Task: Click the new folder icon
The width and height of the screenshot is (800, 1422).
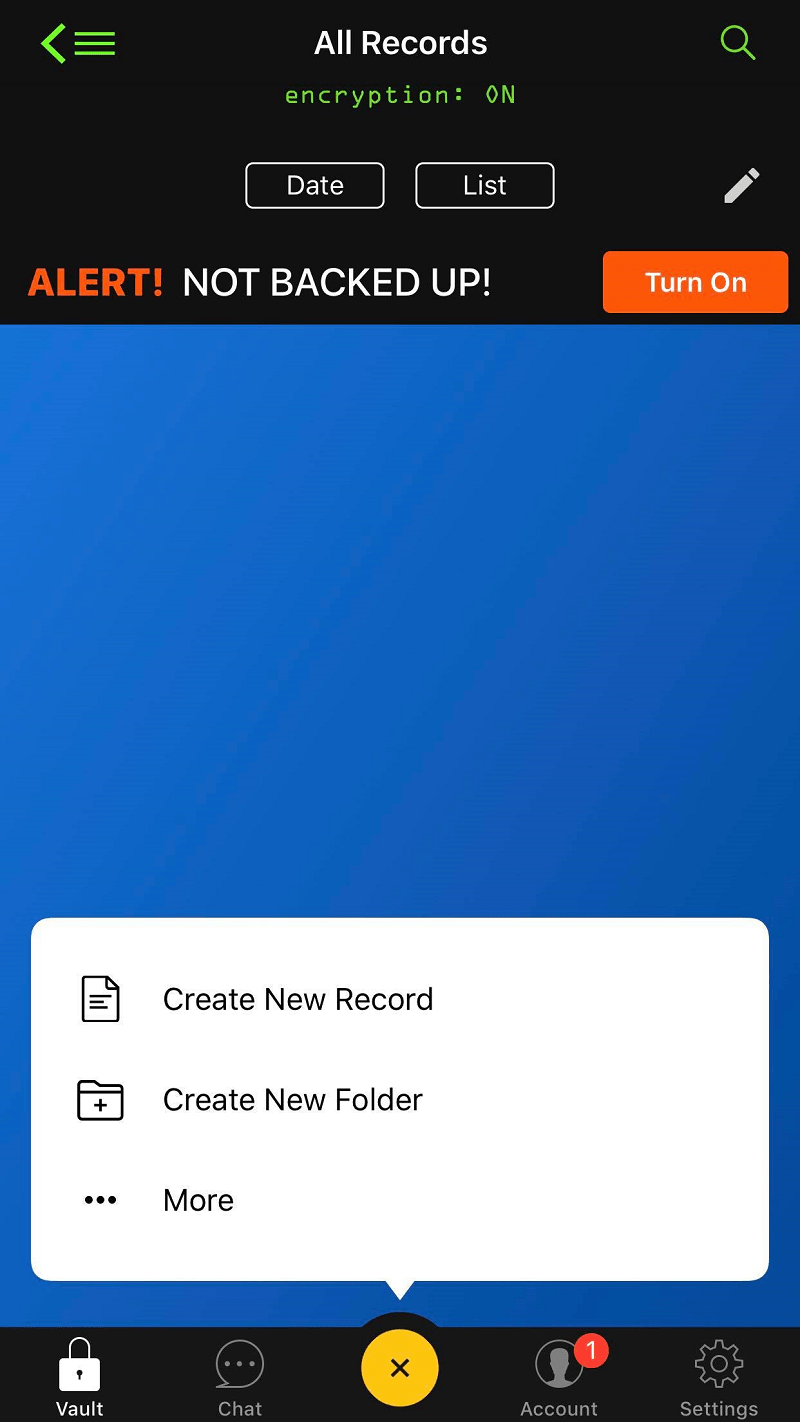Action: (100, 1099)
